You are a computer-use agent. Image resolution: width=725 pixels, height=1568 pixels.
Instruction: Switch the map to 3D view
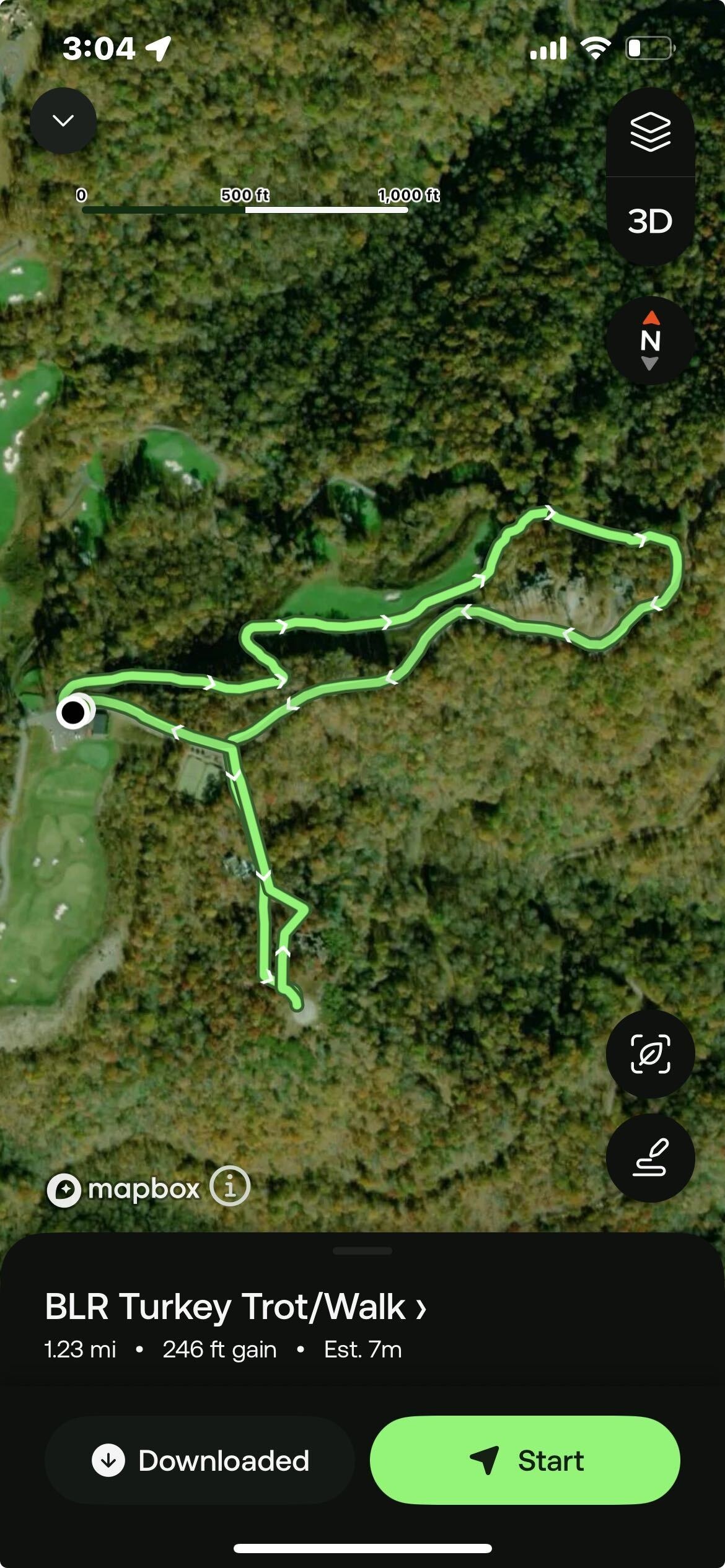[650, 221]
